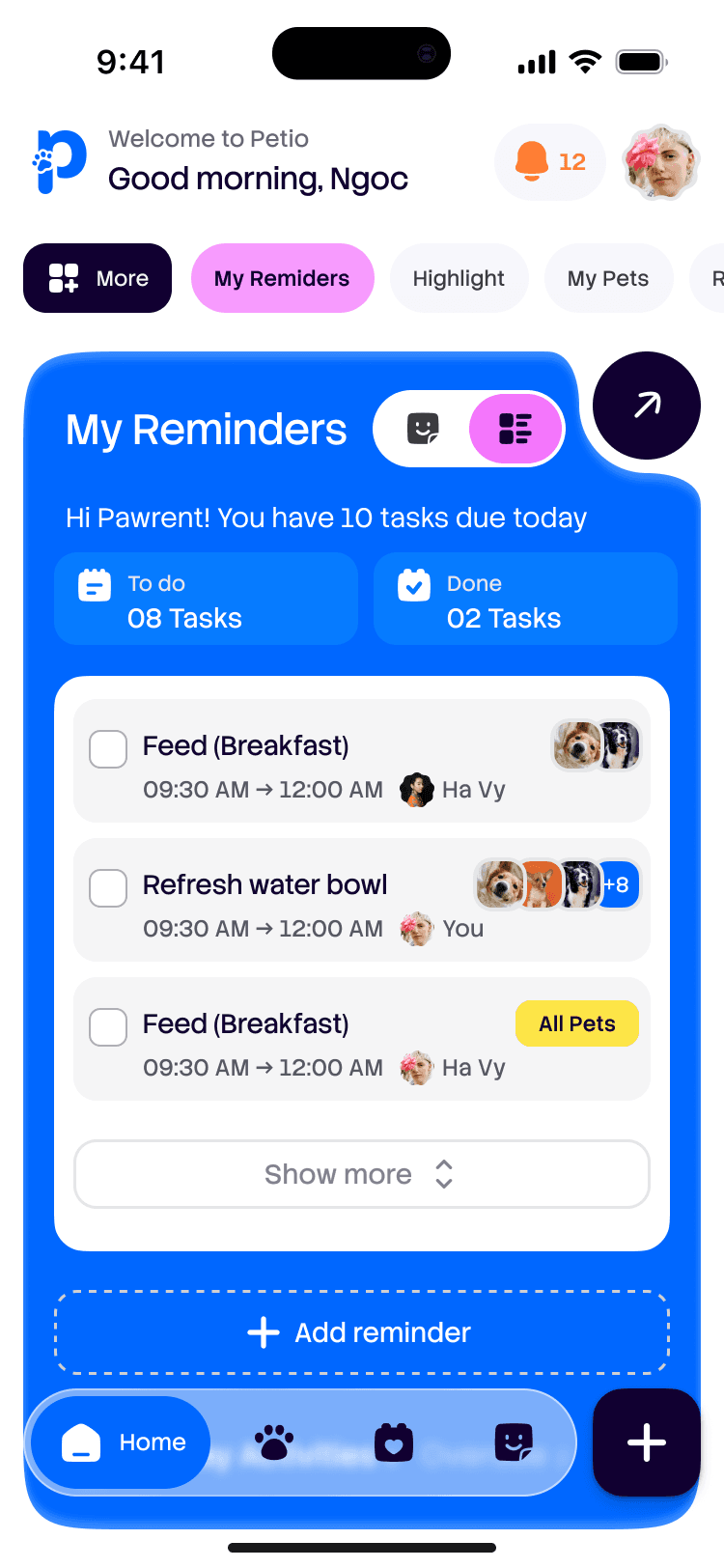Screen dimensions: 724x1568
Task: Select the sticker view icon in My Reminders
Action: point(422,428)
